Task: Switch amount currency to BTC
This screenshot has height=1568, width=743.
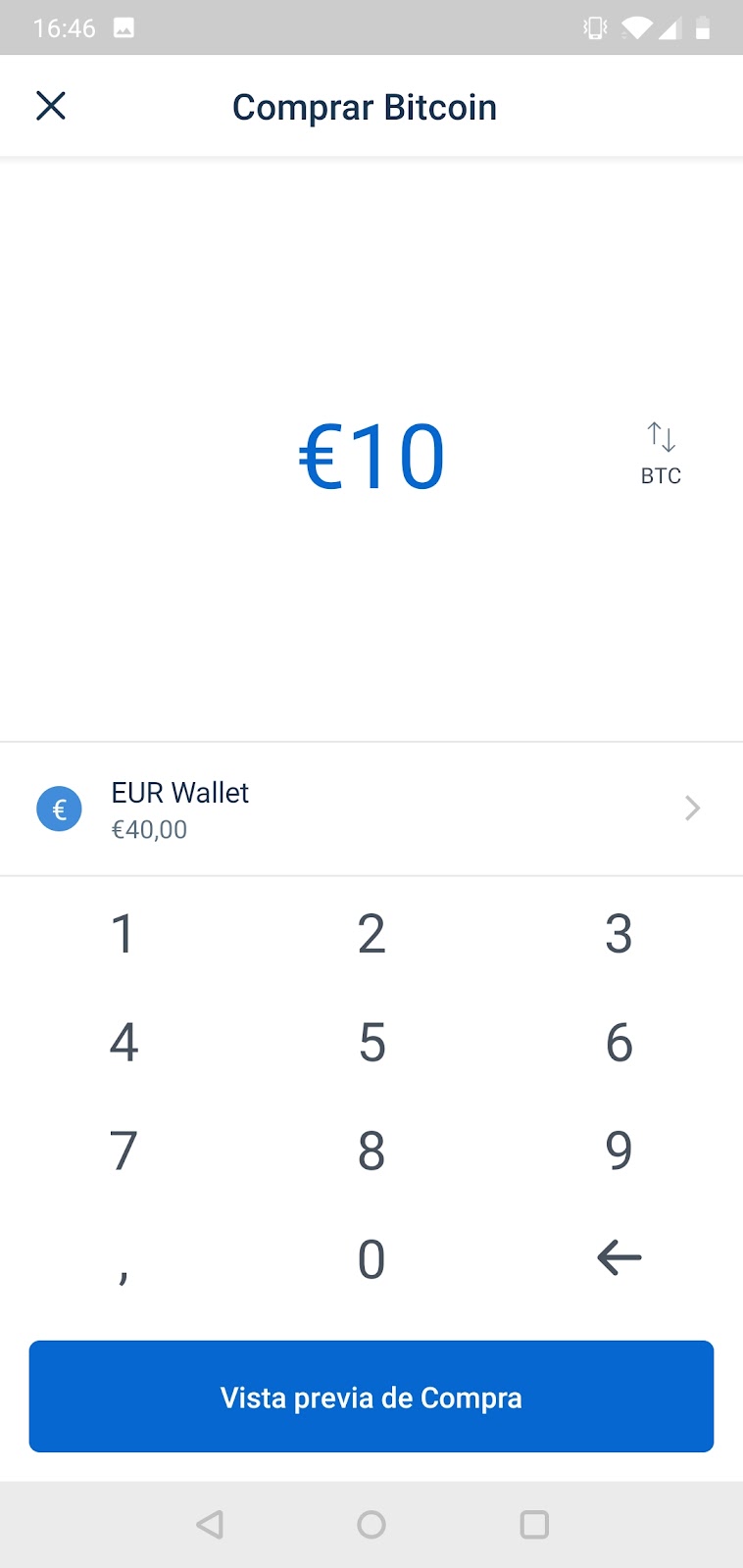Action: 661,454
